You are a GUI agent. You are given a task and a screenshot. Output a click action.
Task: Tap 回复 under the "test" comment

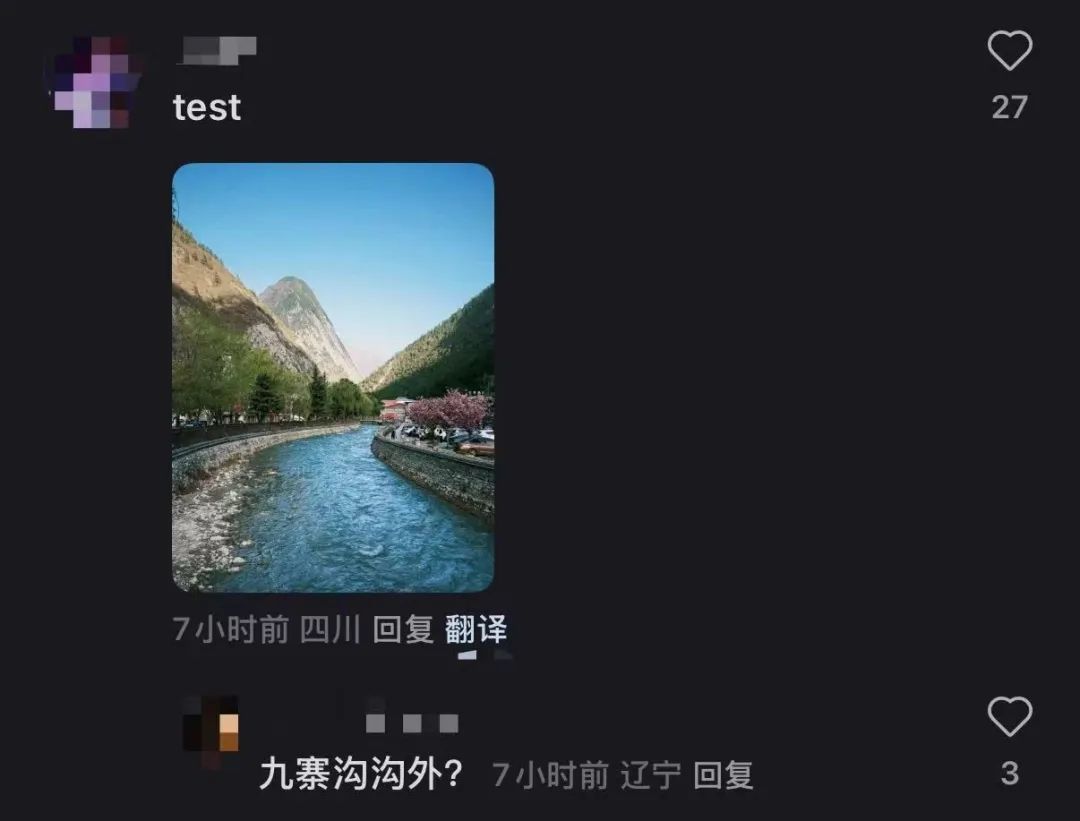point(403,629)
